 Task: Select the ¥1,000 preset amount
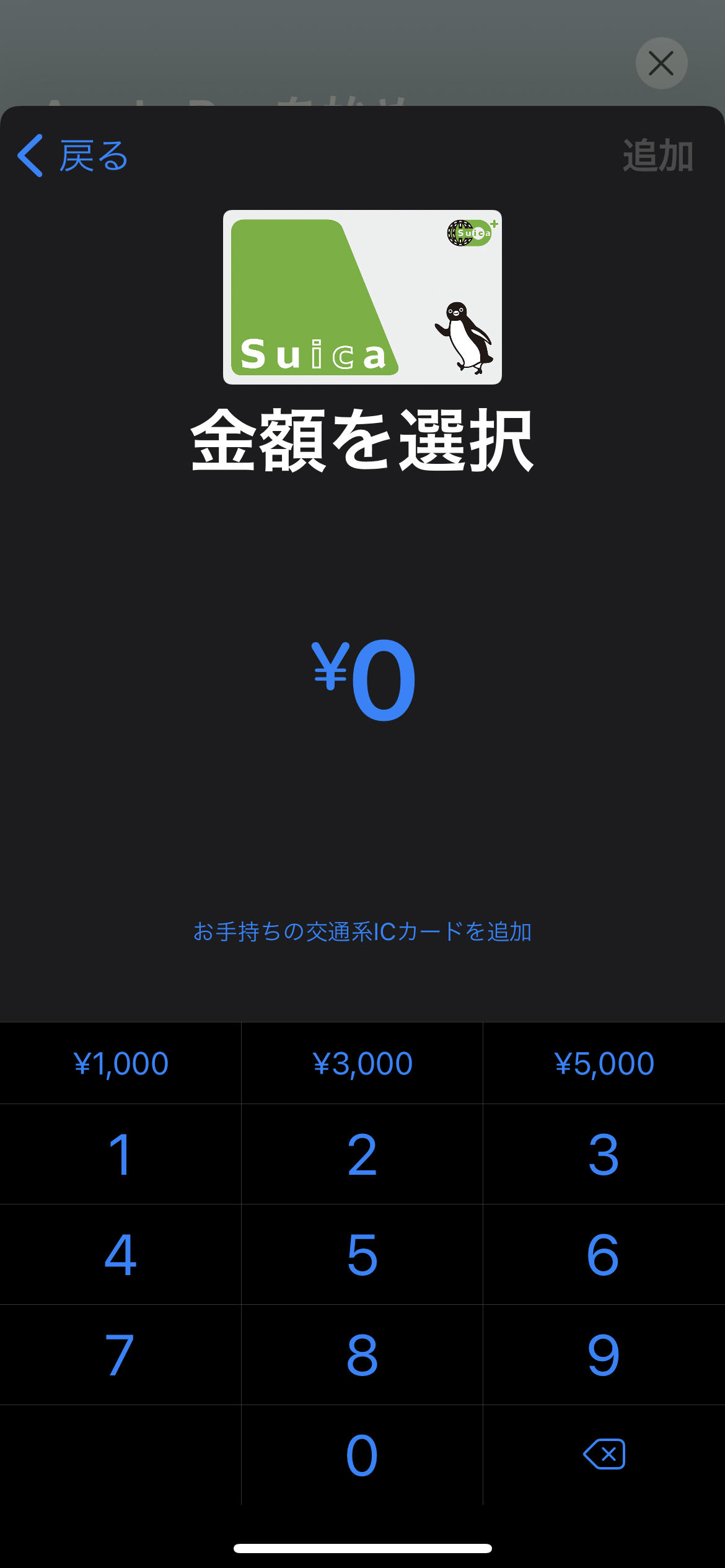pos(121,1063)
